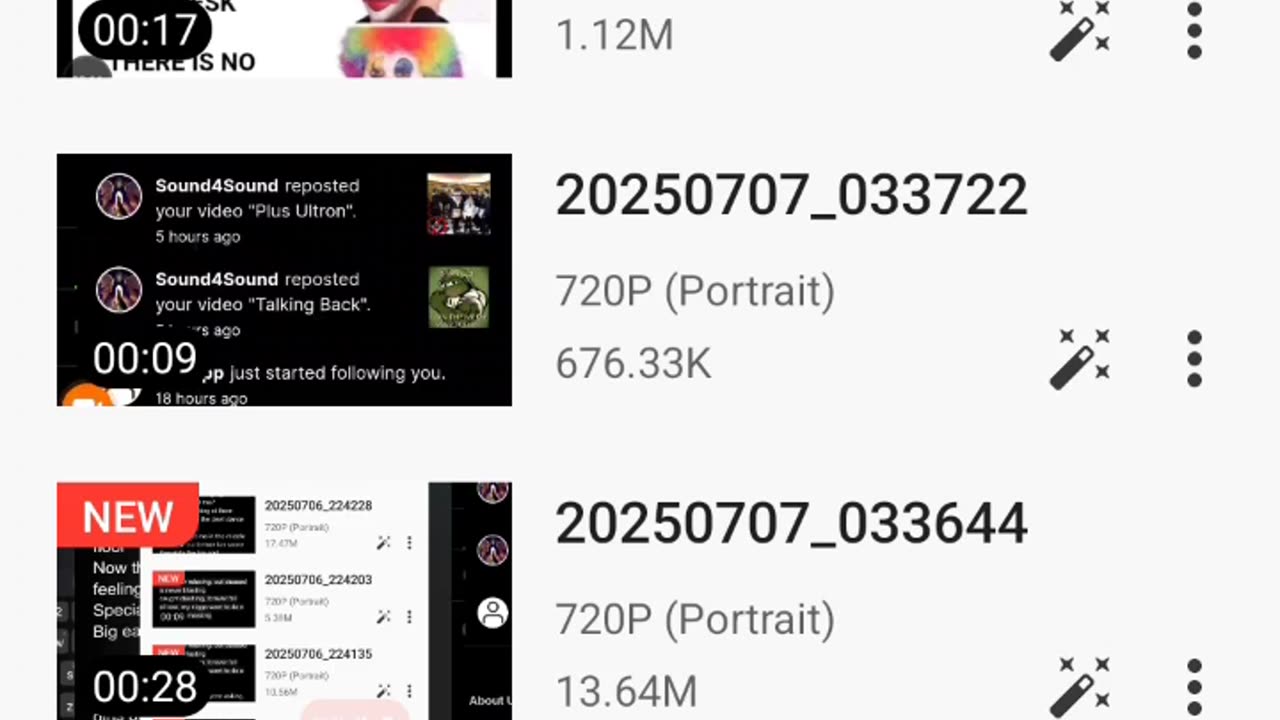Tap the magic wand for 20250707_033644

[1080, 687]
